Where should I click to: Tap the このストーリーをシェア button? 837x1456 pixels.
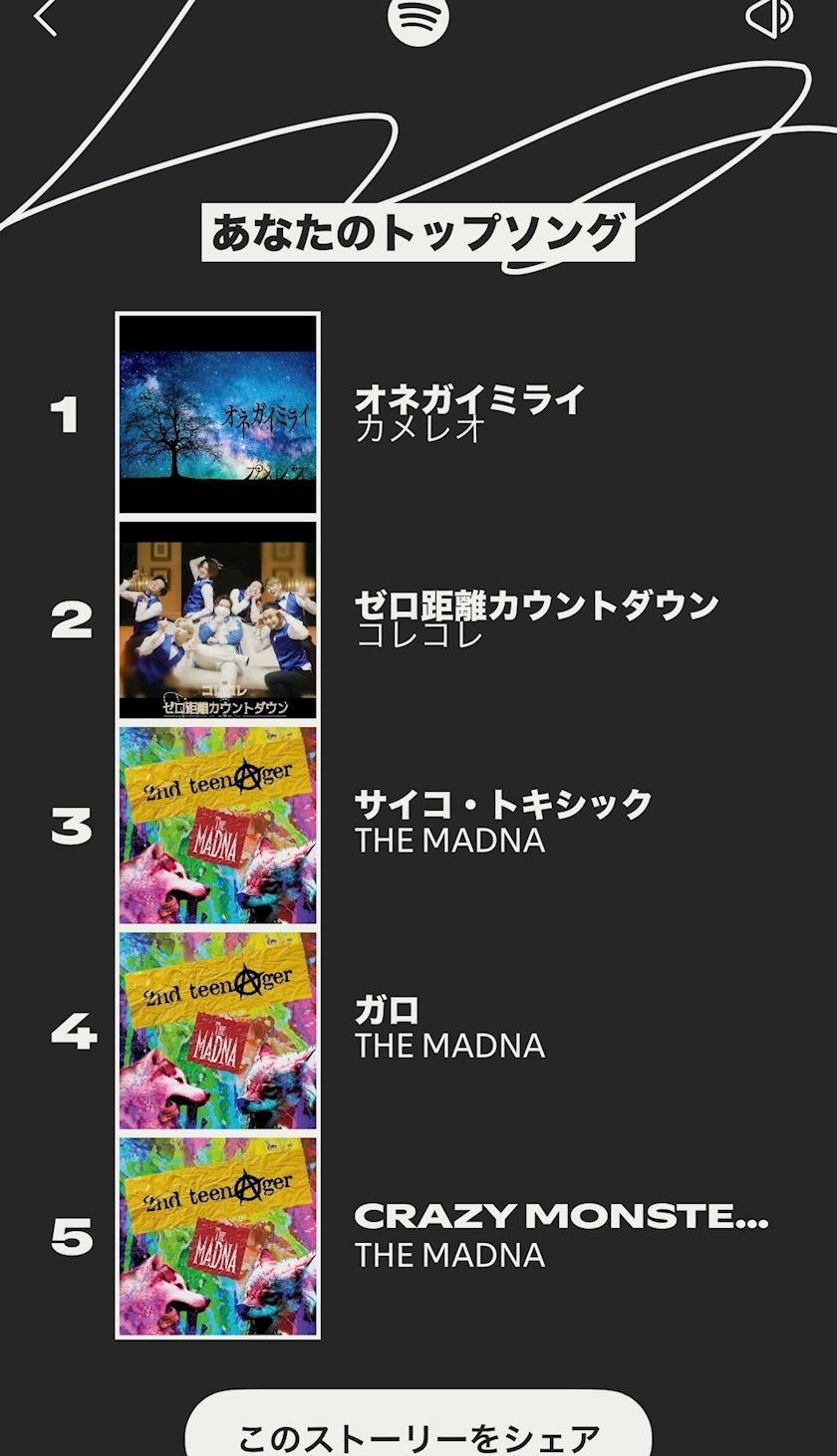(418, 1430)
